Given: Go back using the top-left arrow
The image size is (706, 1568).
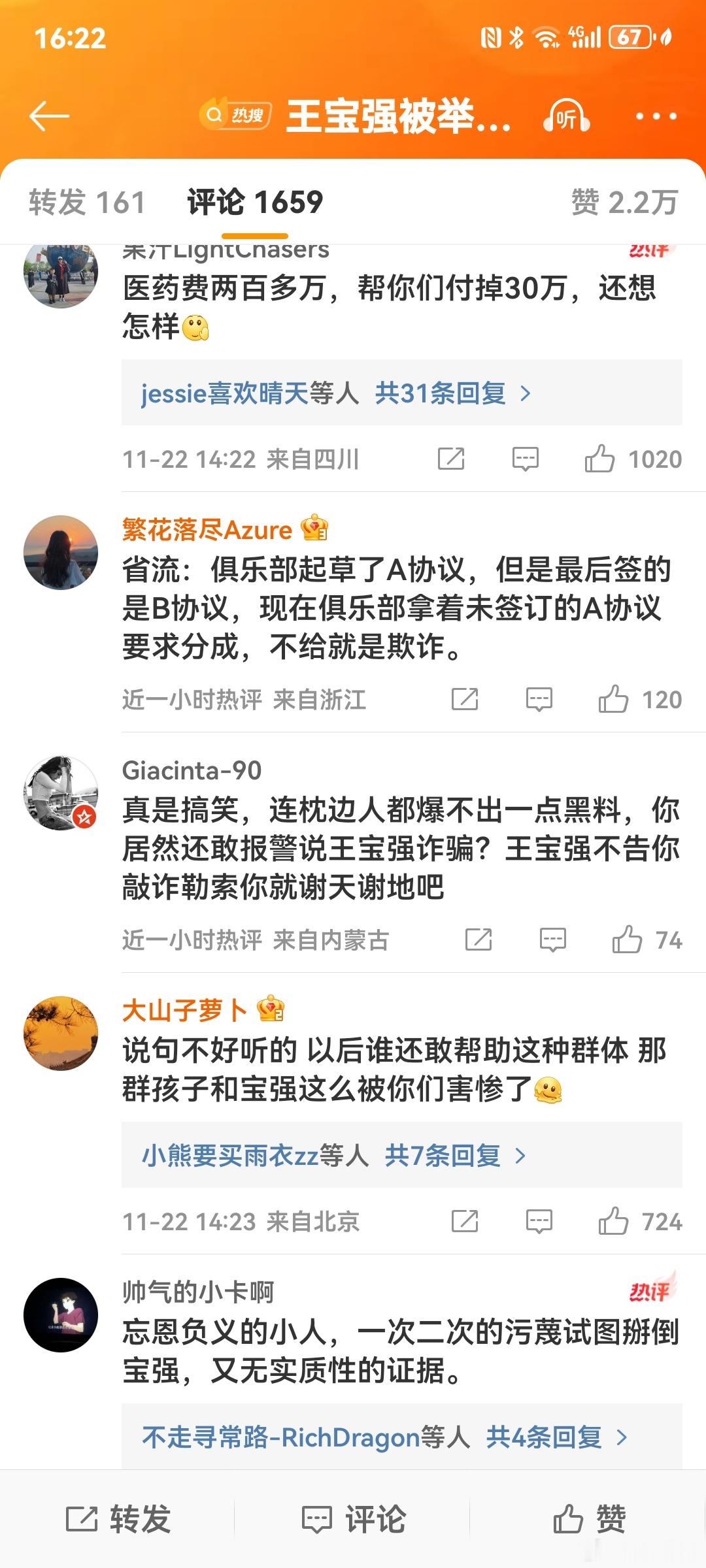Looking at the screenshot, I should 49,116.
